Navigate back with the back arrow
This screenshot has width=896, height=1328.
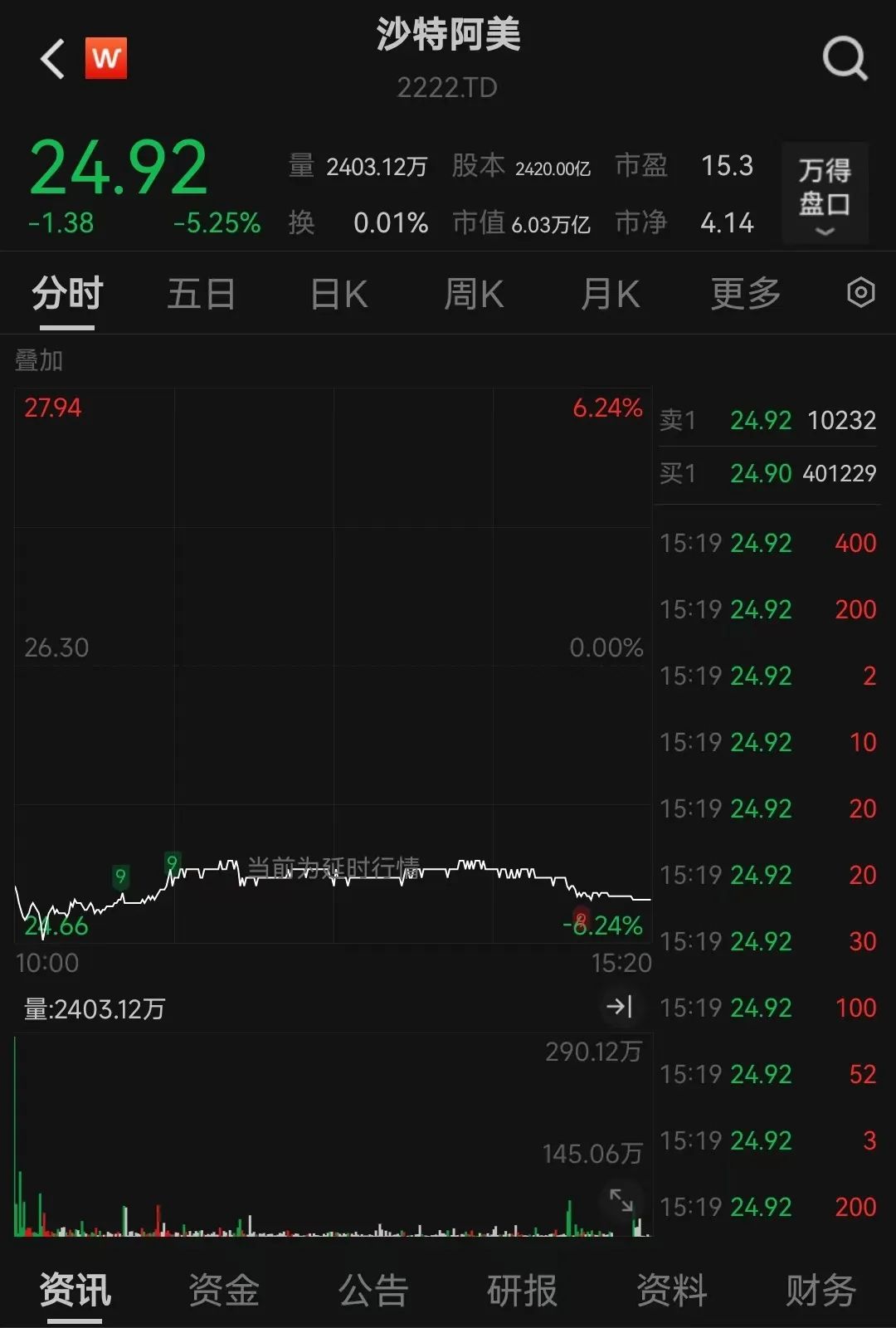(51, 60)
